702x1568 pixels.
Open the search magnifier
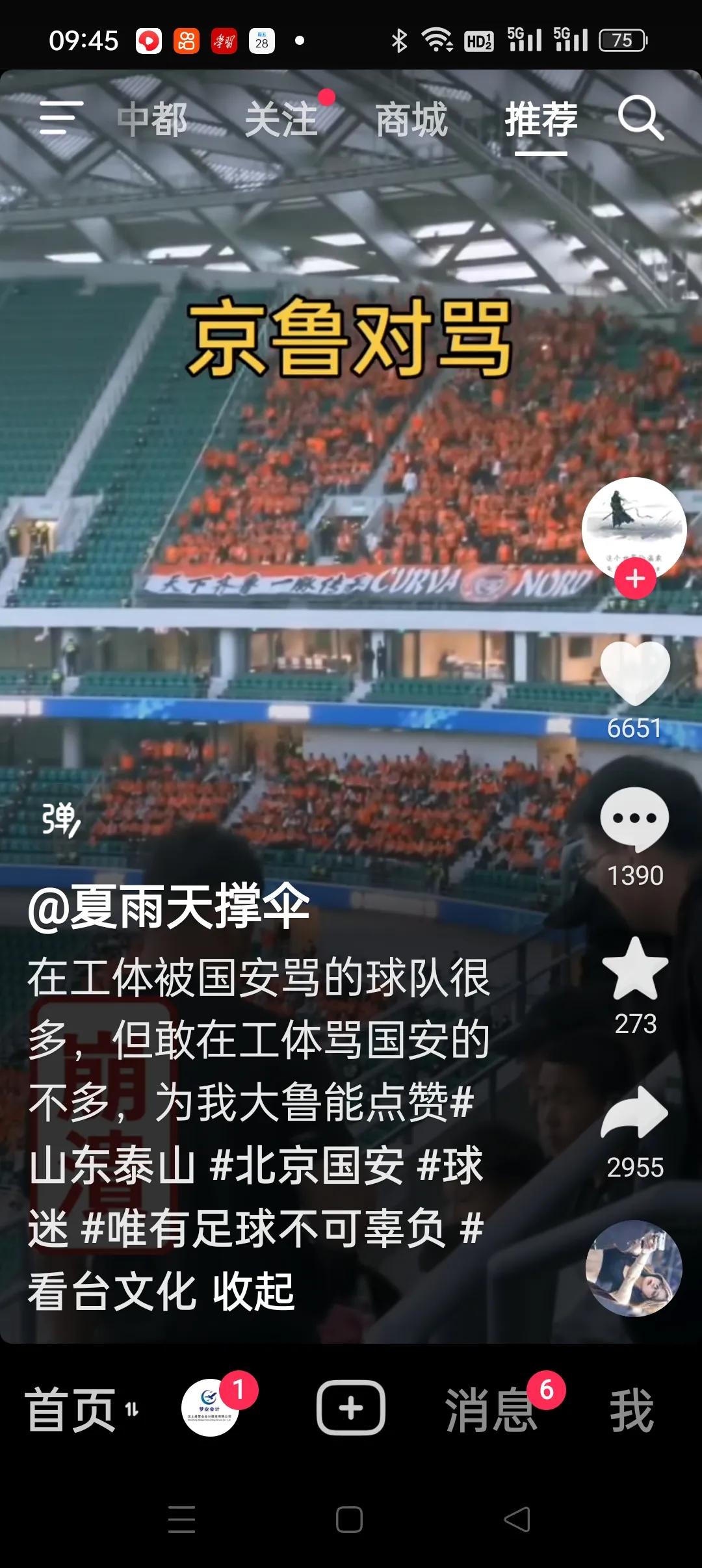pyautogui.click(x=640, y=118)
